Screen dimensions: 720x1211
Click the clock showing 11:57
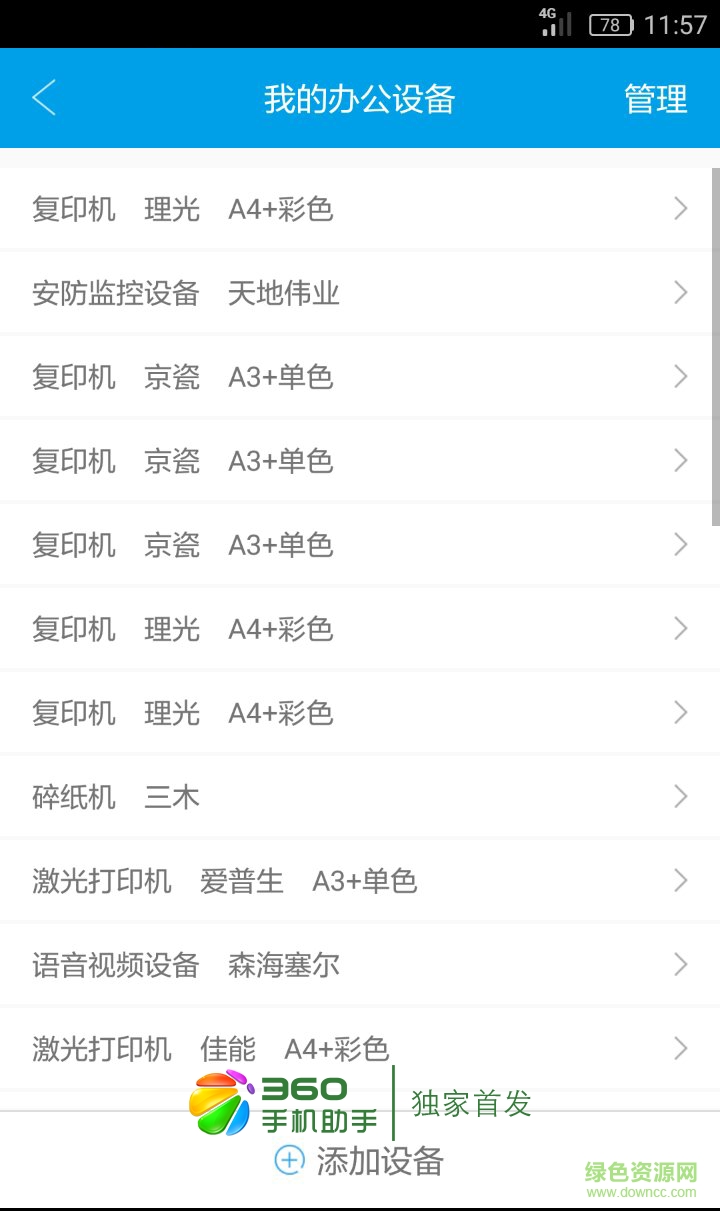point(668,24)
